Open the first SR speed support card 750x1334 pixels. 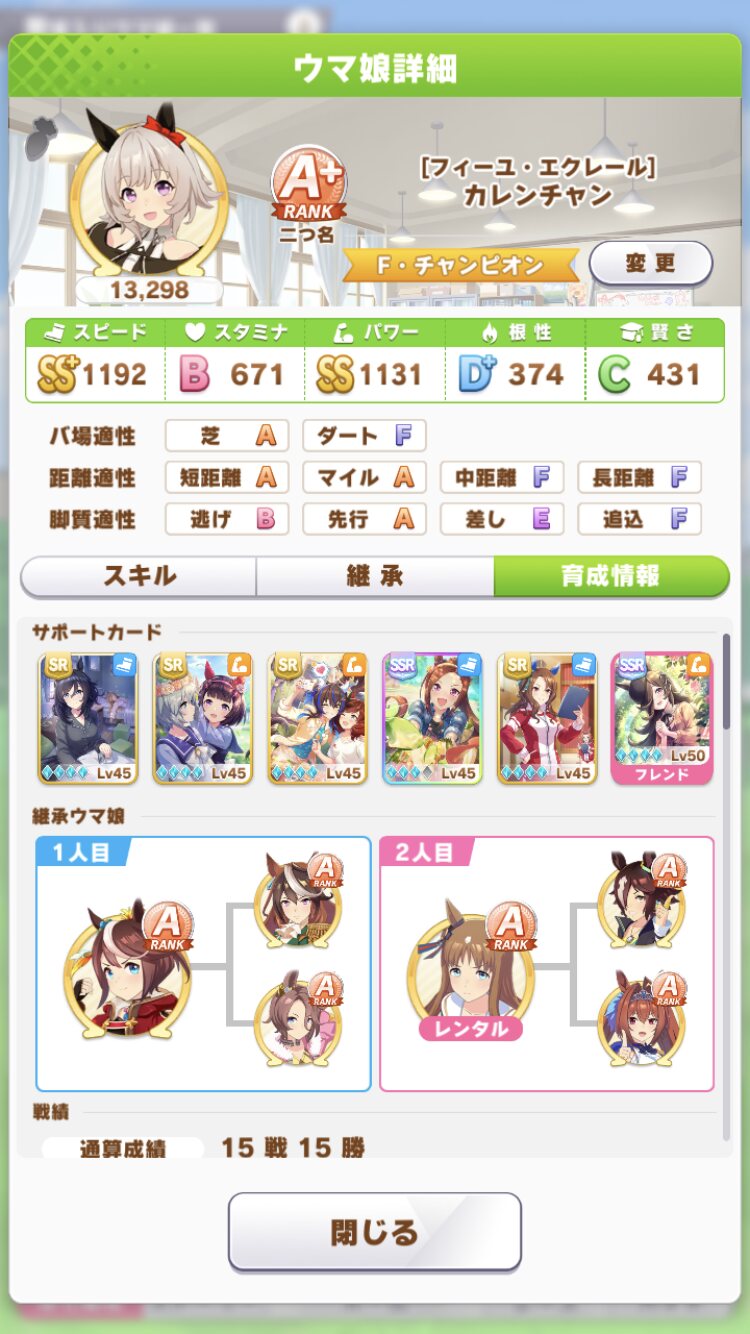88,717
